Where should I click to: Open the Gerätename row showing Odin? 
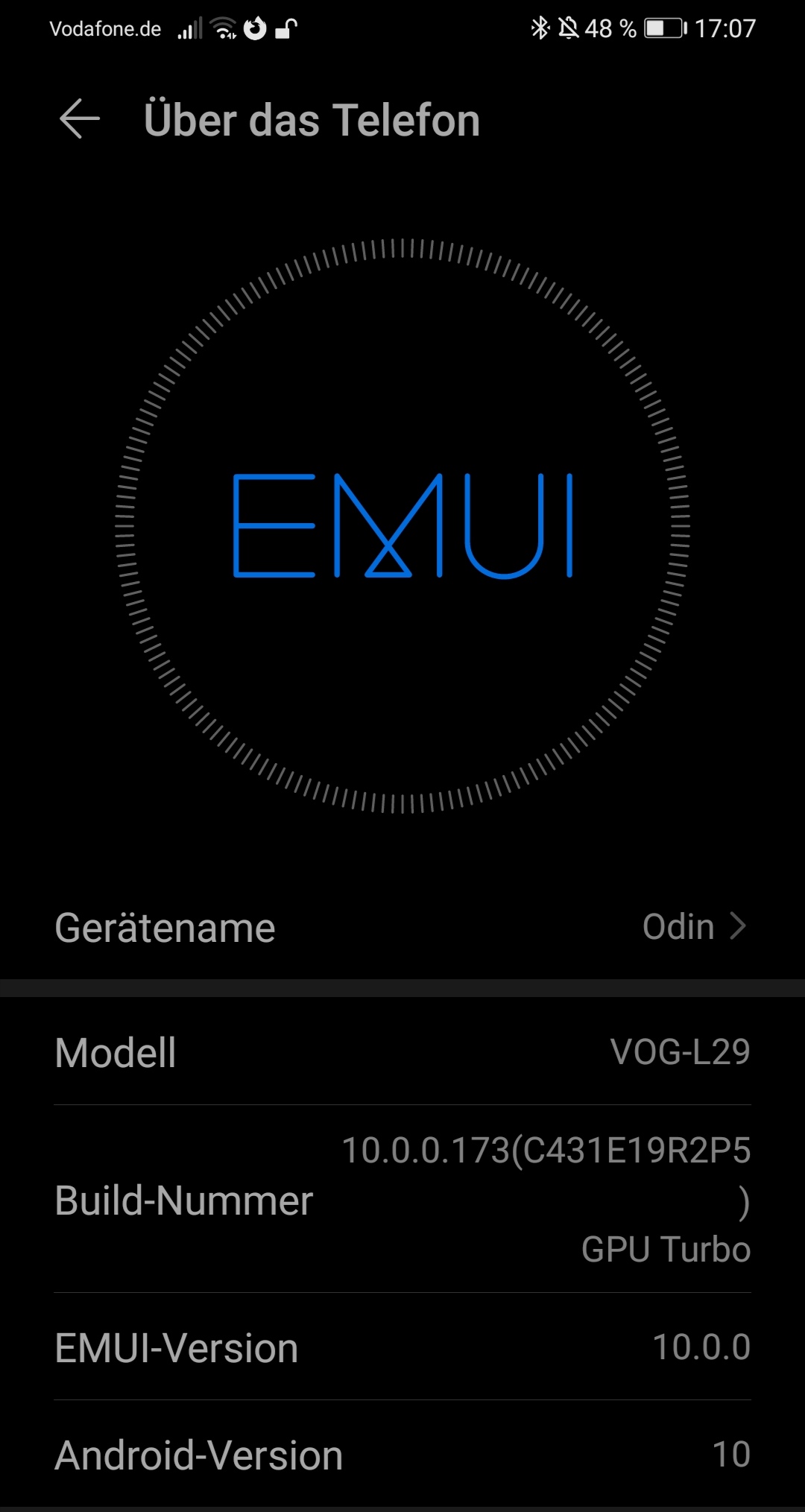(402, 928)
